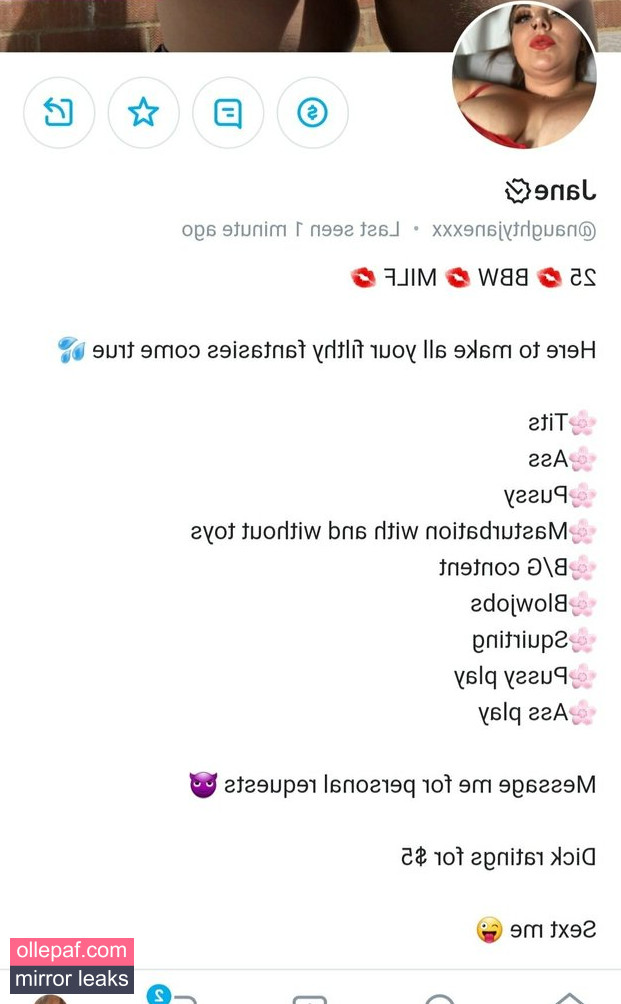Open the dollar-sign tip icon
This screenshot has width=621, height=1004.
pos(312,113)
